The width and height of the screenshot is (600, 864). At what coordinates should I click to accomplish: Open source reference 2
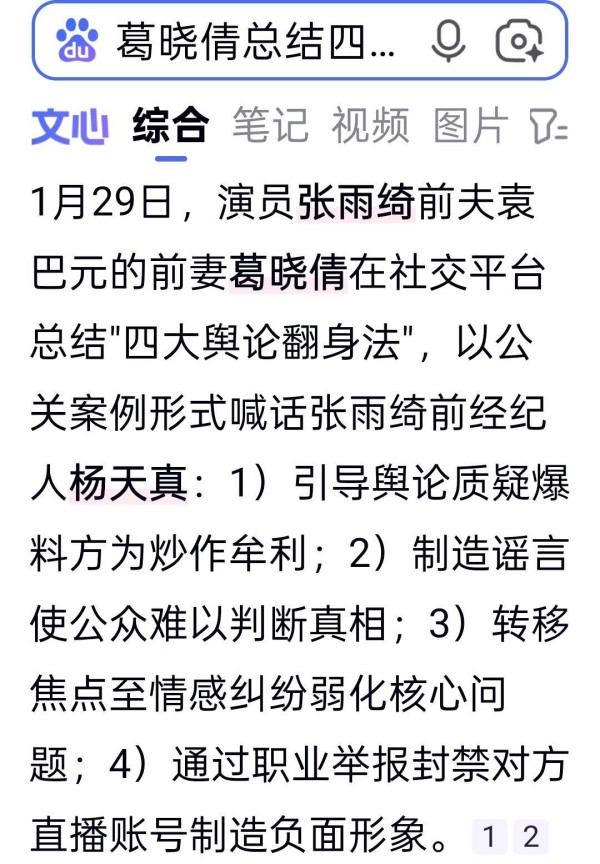(x=531, y=836)
